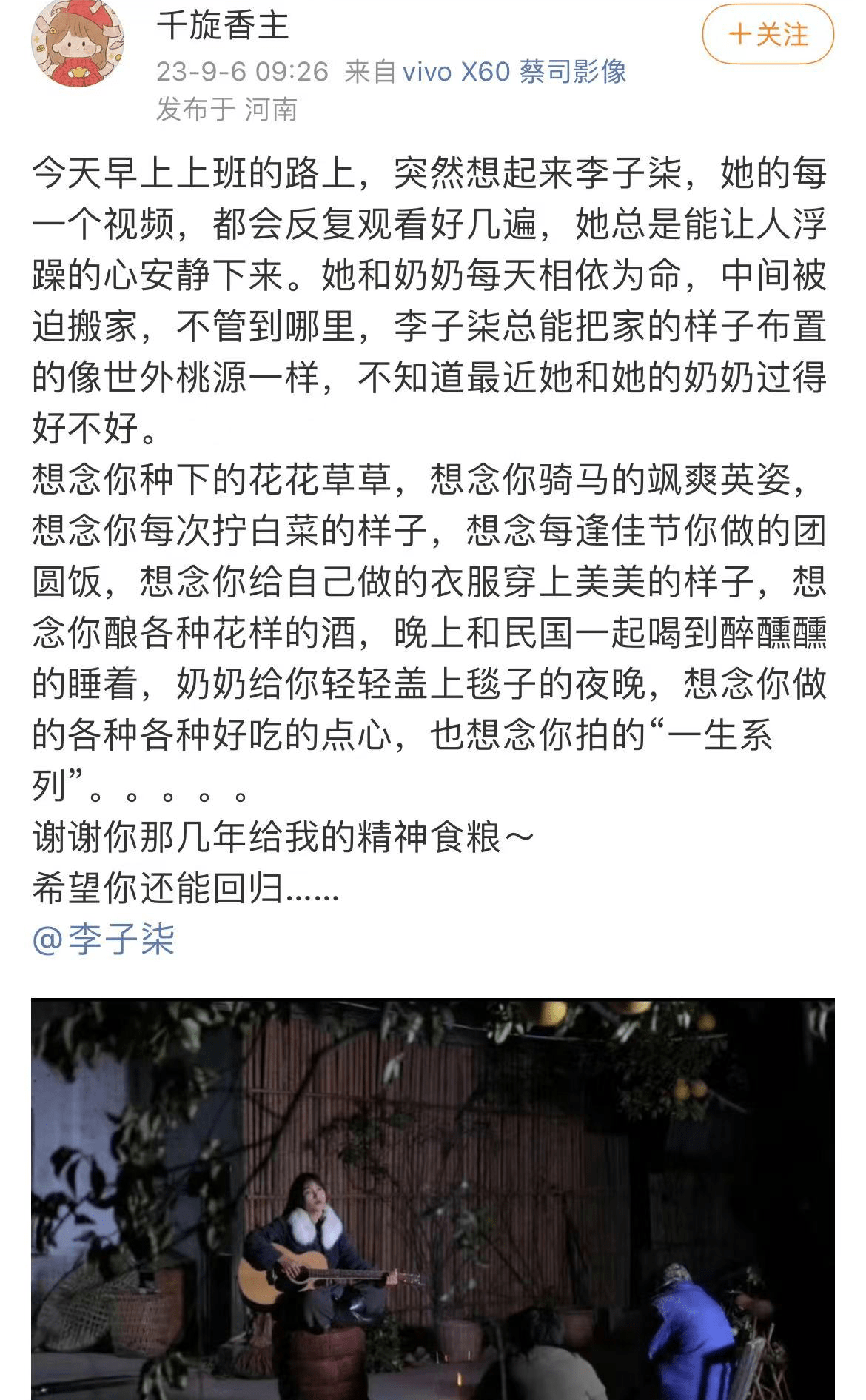Viewport: 866px width, 1400px height.
Task: Open the vivo X60 蔡司影像 source link
Action: coord(514,72)
